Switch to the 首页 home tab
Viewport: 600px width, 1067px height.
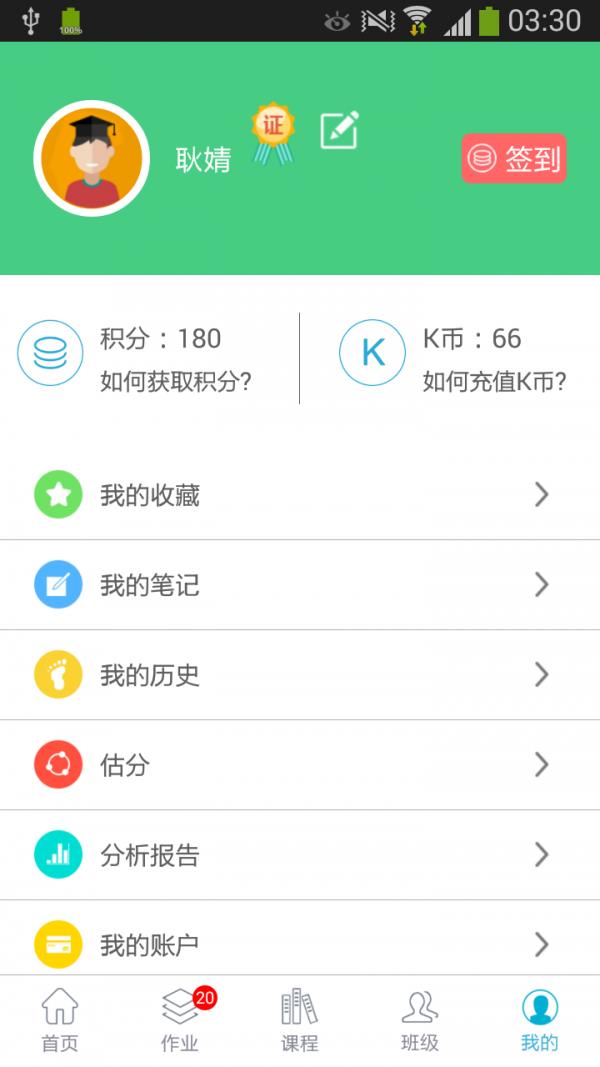pos(60,1021)
